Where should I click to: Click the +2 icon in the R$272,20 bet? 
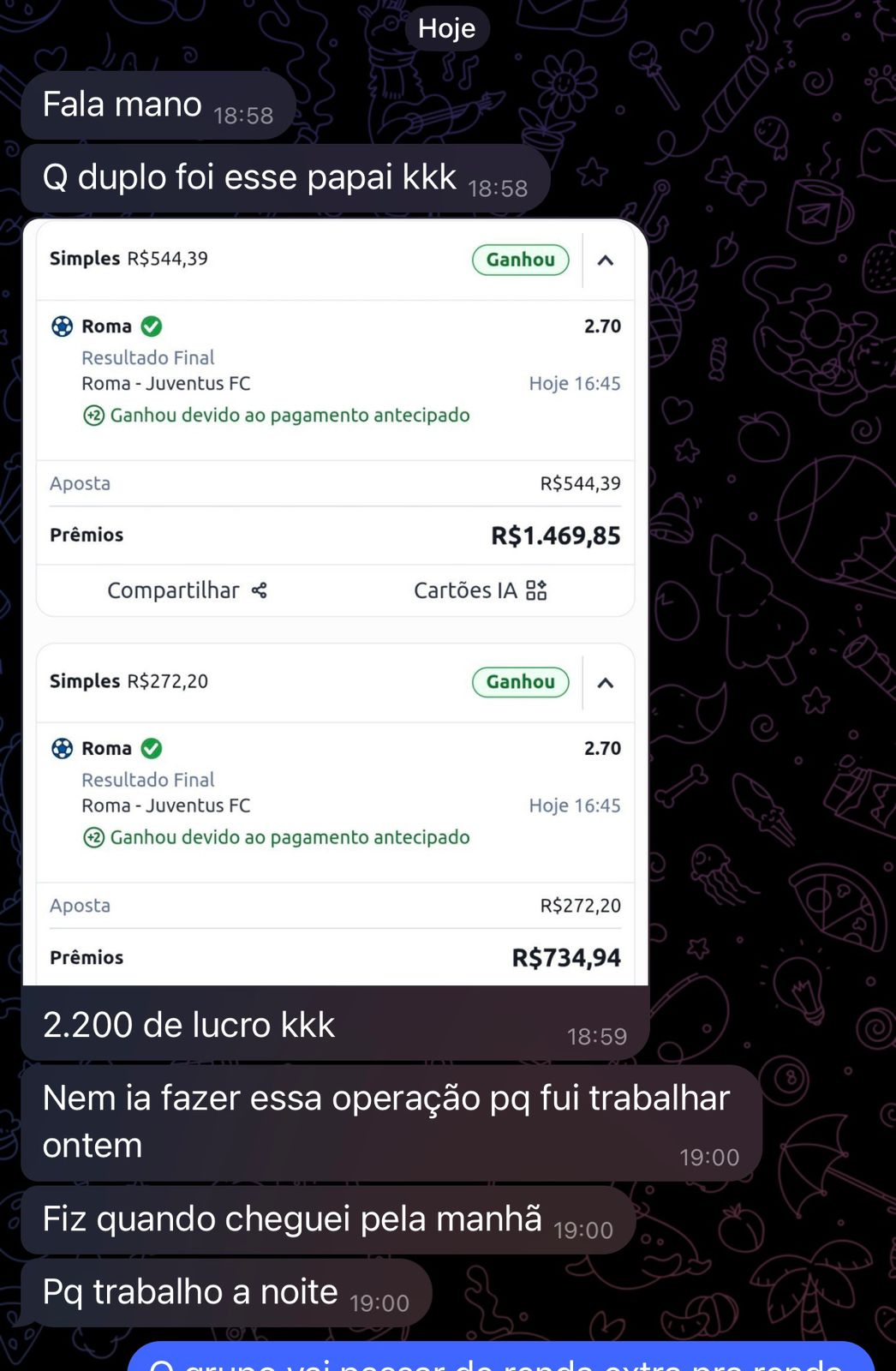click(x=94, y=837)
